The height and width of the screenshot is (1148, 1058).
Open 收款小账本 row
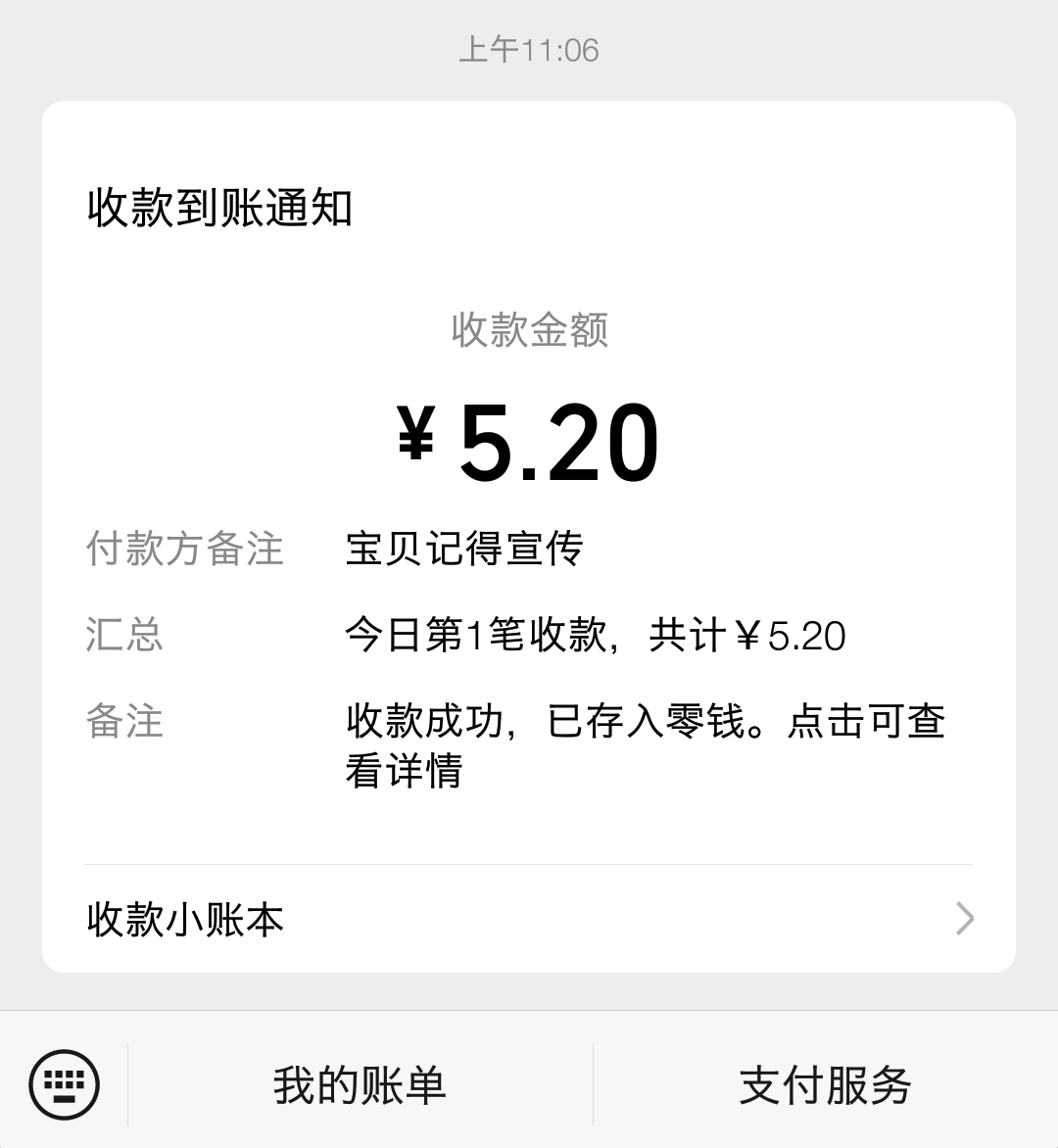tap(529, 919)
